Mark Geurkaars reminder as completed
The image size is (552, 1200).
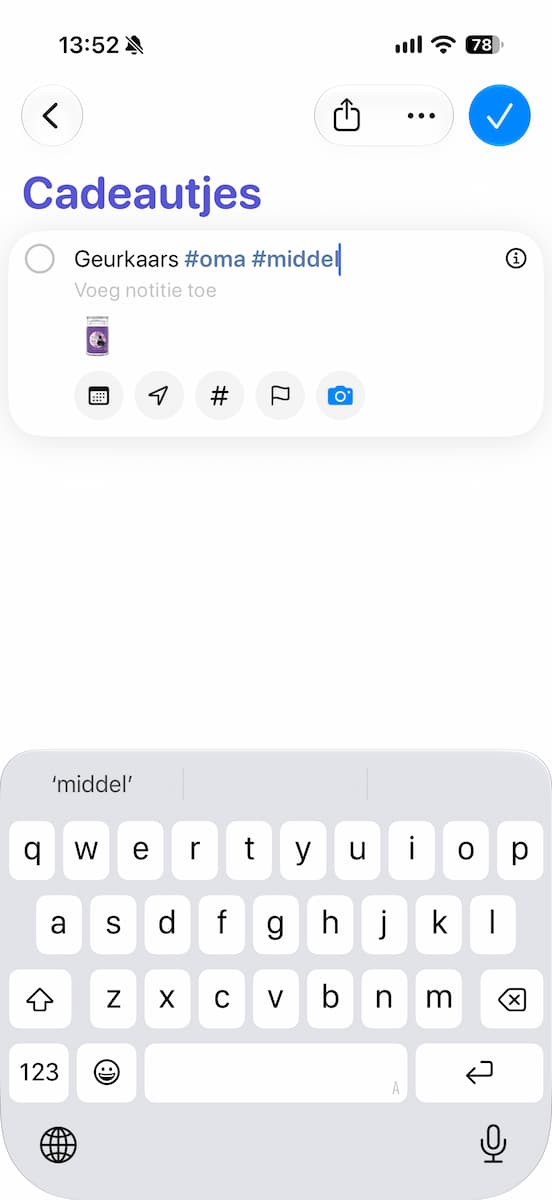[x=40, y=260]
